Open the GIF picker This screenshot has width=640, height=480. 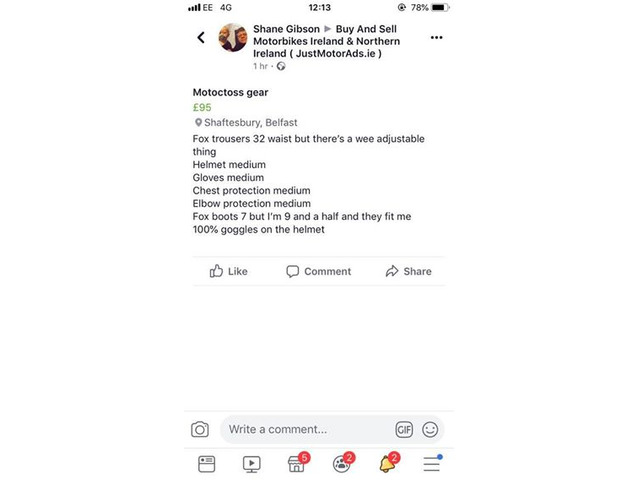click(404, 429)
